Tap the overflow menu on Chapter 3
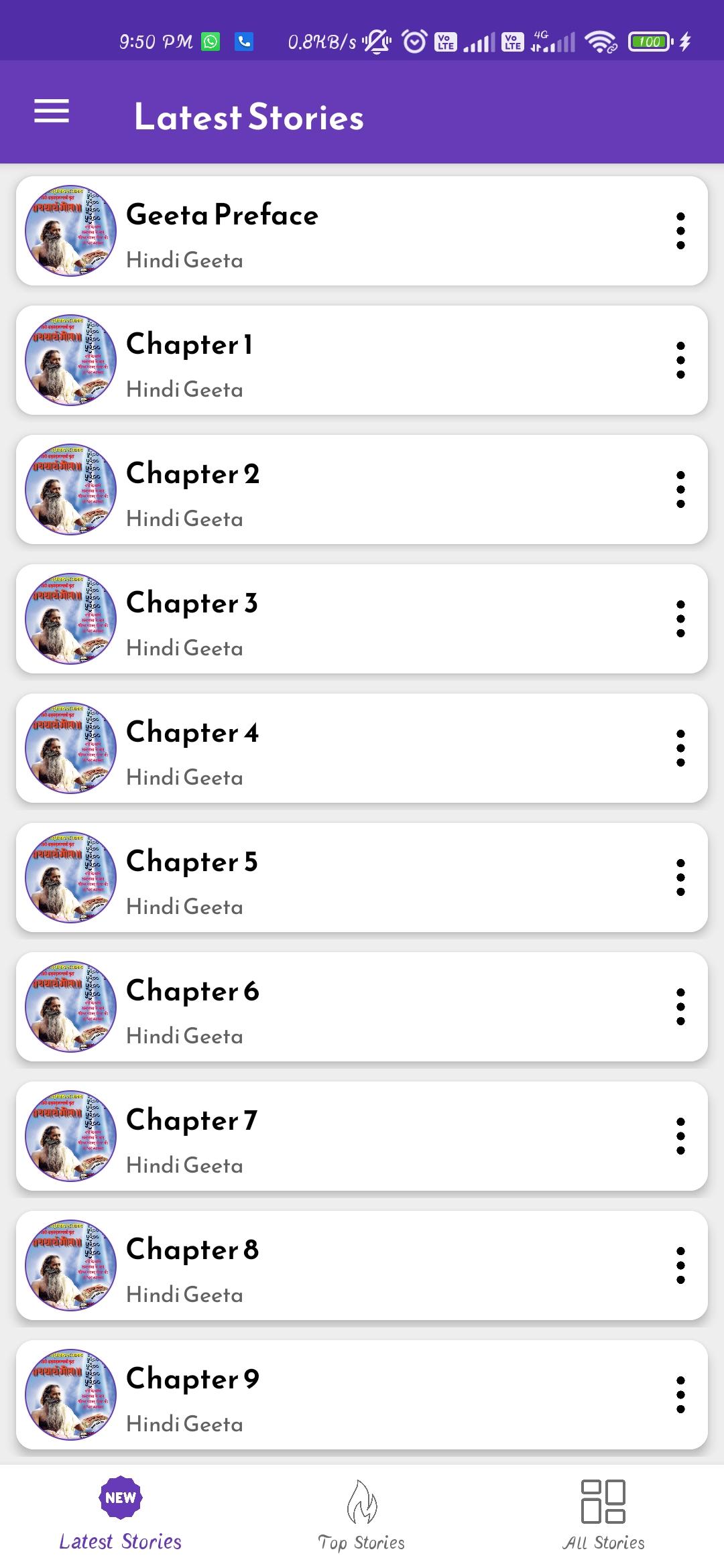Image resolution: width=724 pixels, height=1568 pixels. click(680, 619)
